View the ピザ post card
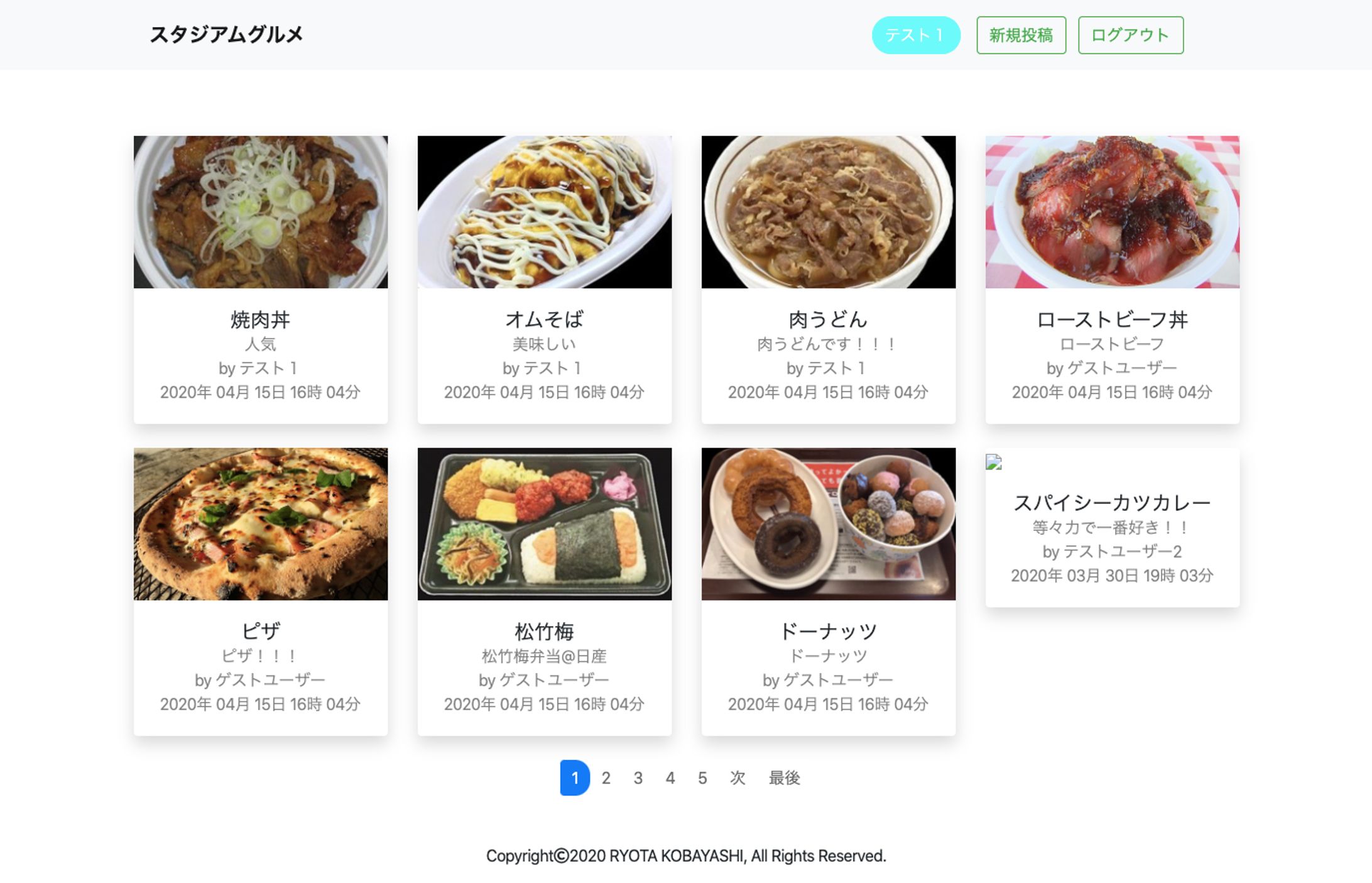The image size is (1372, 883). pos(260,591)
